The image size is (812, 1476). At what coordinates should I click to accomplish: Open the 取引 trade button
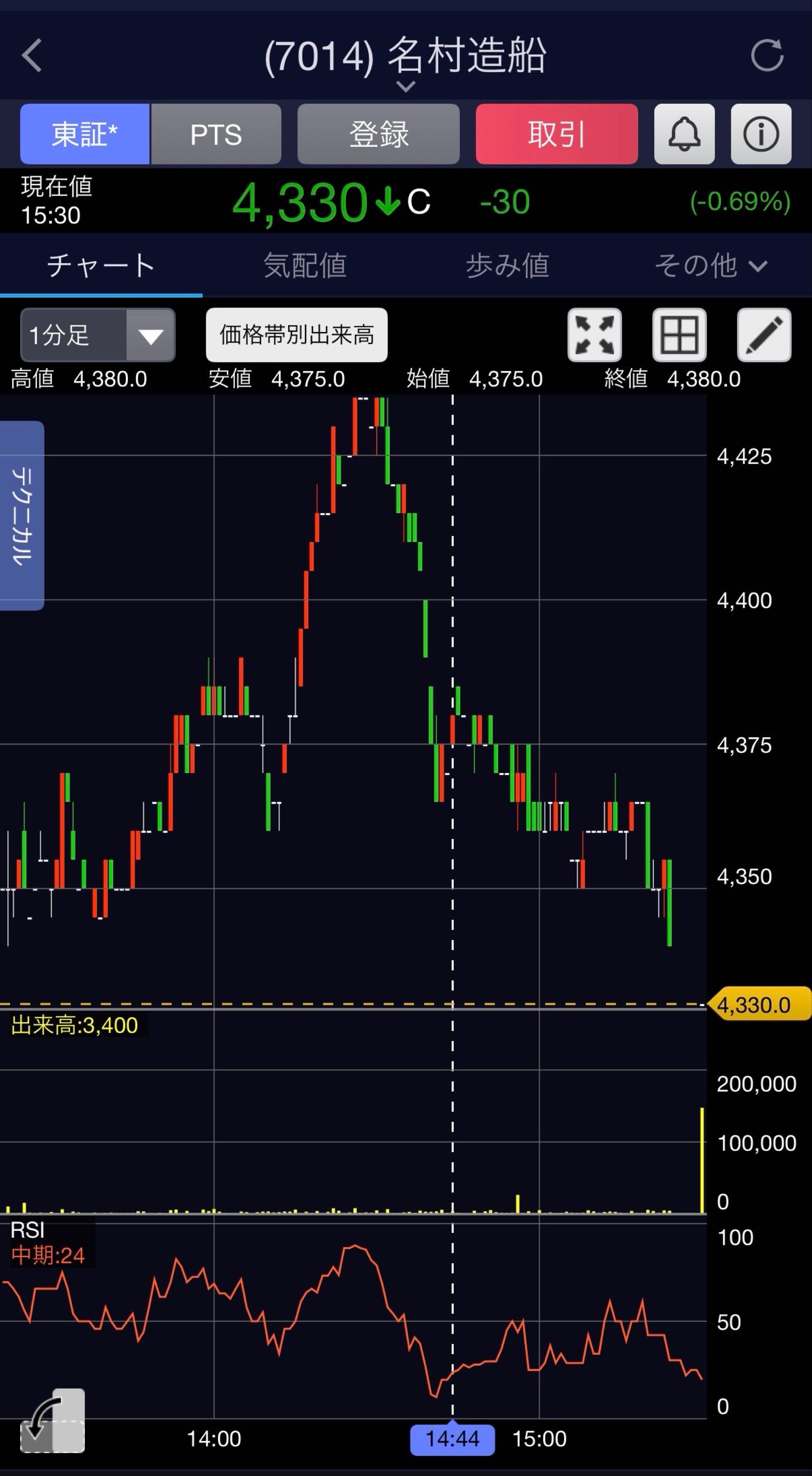click(x=557, y=134)
